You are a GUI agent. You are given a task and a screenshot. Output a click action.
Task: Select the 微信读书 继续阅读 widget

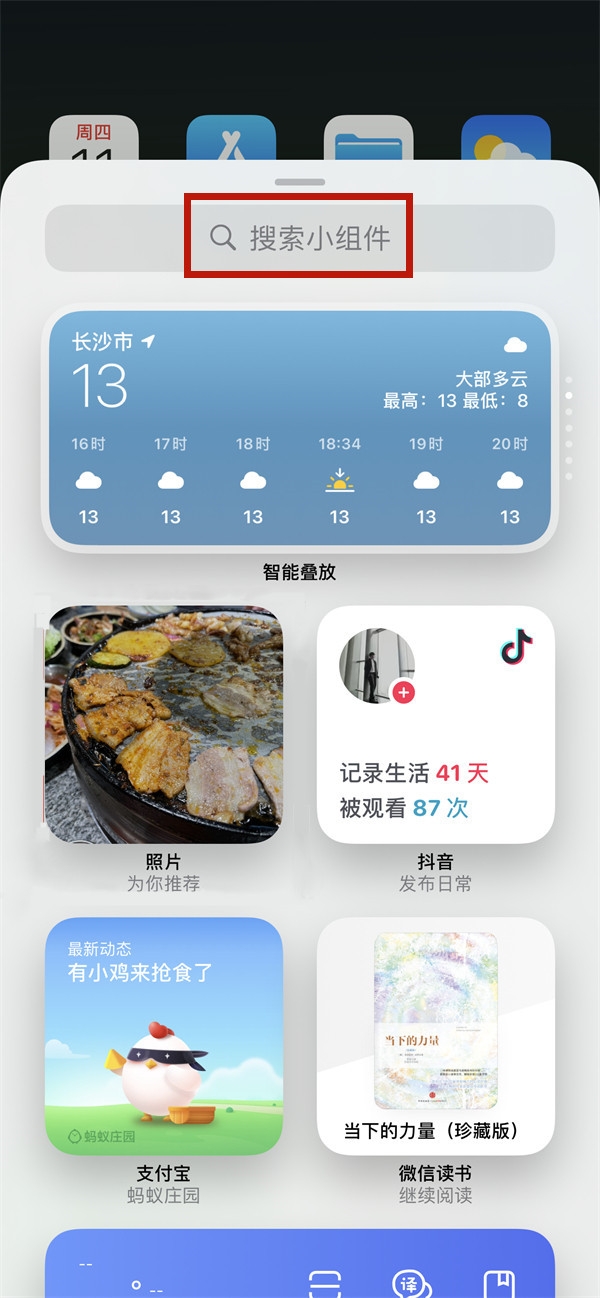click(435, 1035)
